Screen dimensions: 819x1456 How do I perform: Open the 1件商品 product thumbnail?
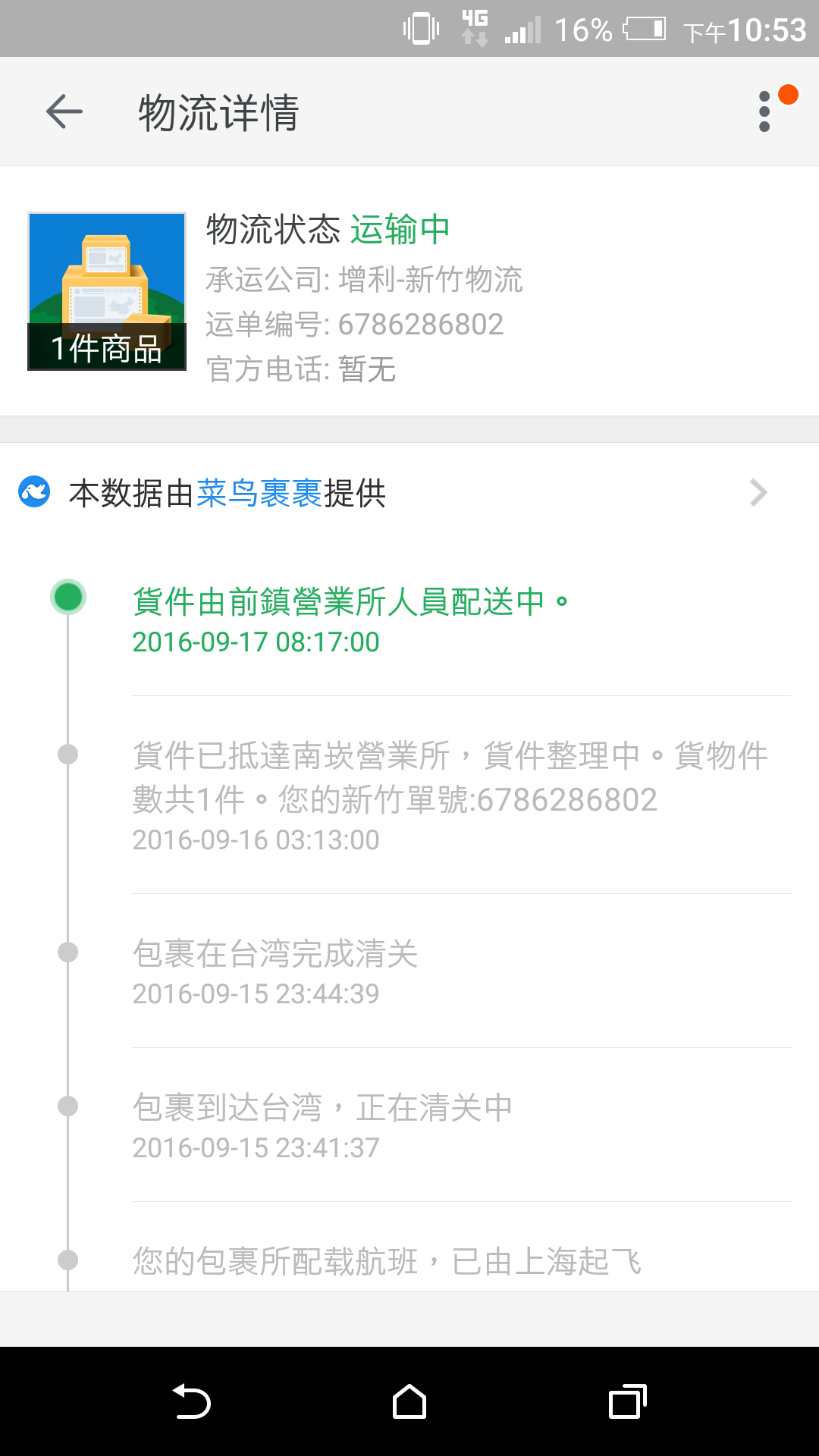107,291
